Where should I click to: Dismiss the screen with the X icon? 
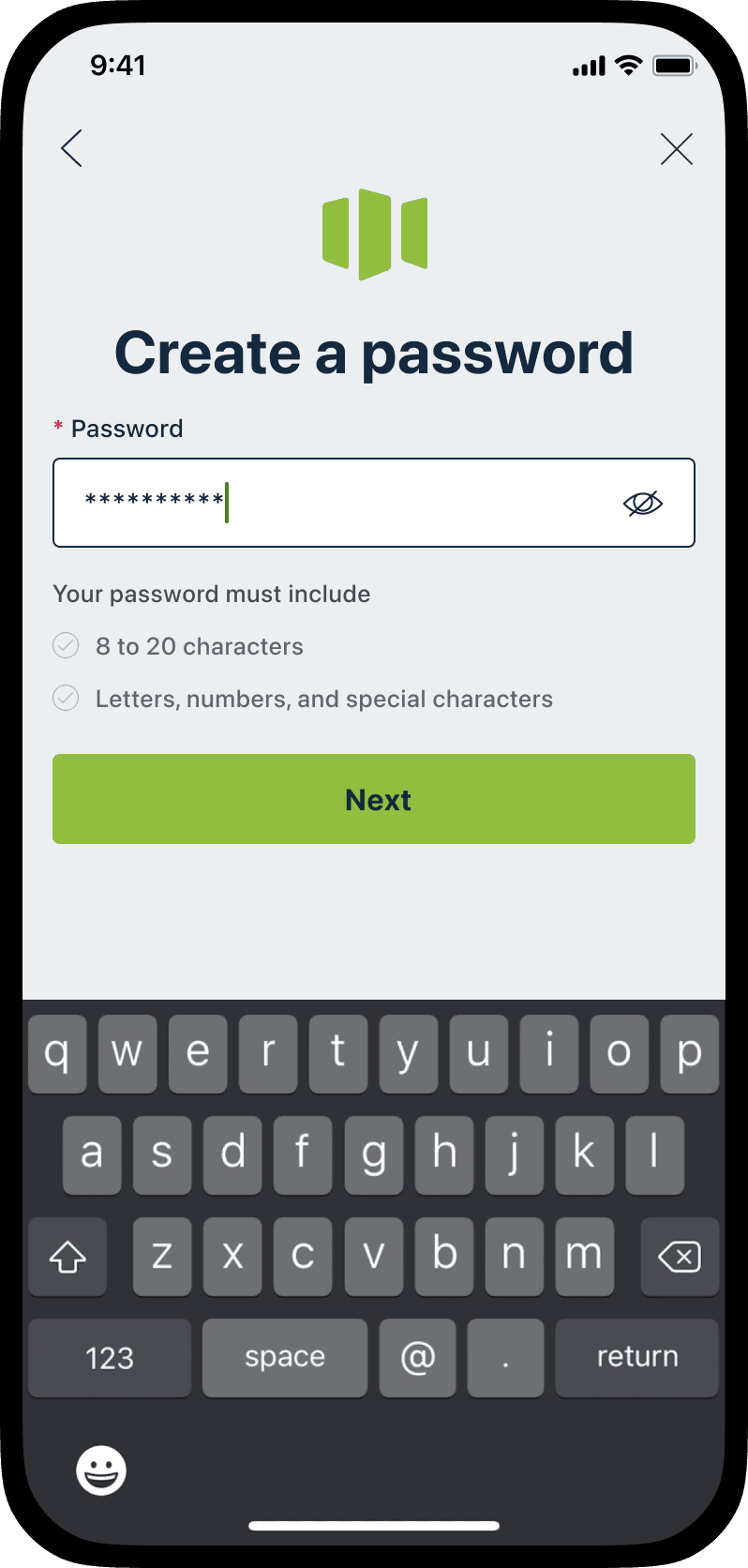[x=677, y=148]
